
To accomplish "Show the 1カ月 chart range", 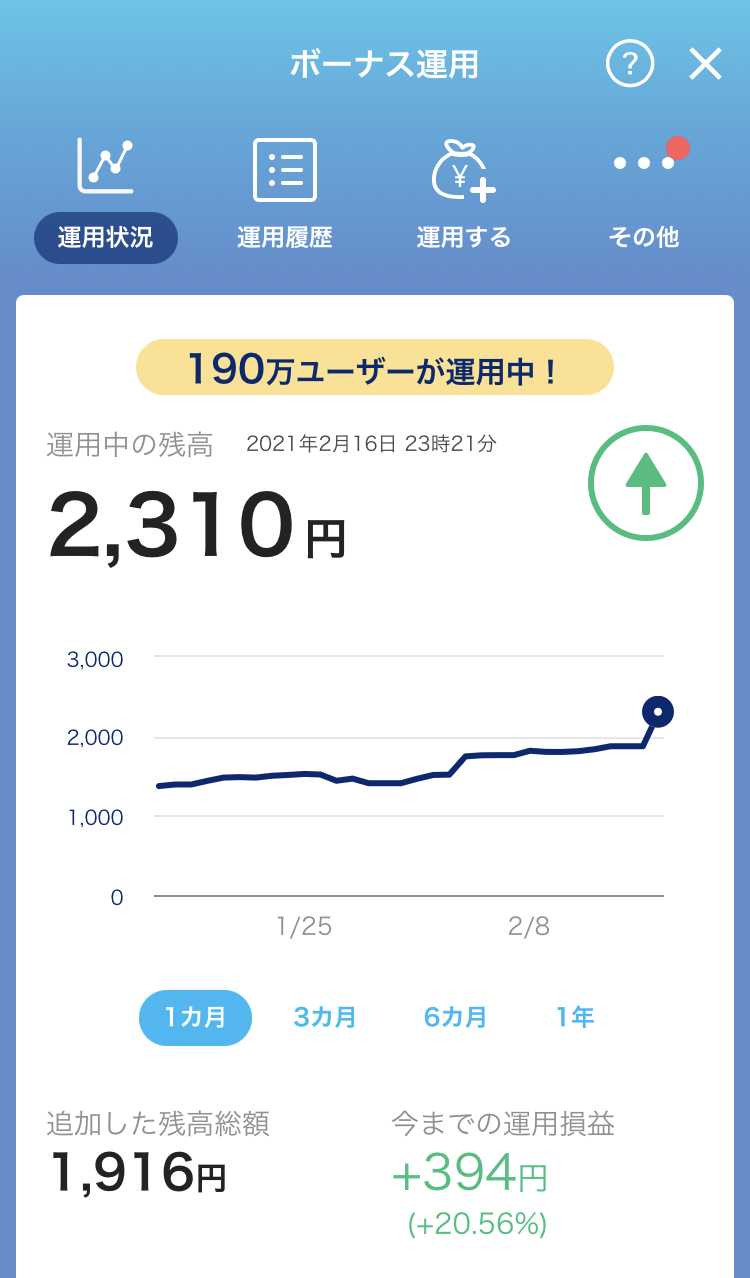I will [195, 1017].
